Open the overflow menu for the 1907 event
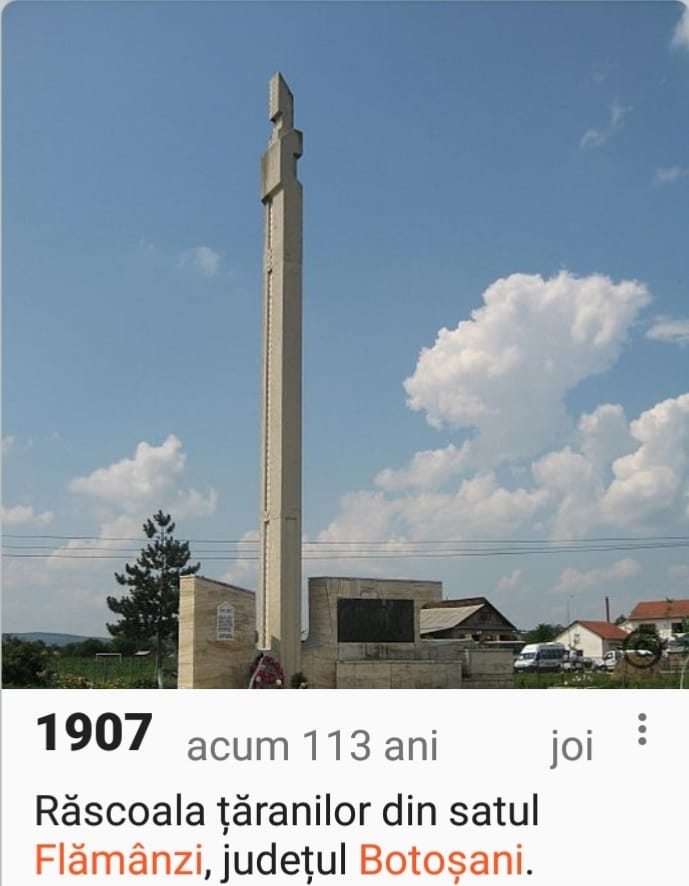Image resolution: width=689 pixels, height=886 pixels. pyautogui.click(x=642, y=730)
